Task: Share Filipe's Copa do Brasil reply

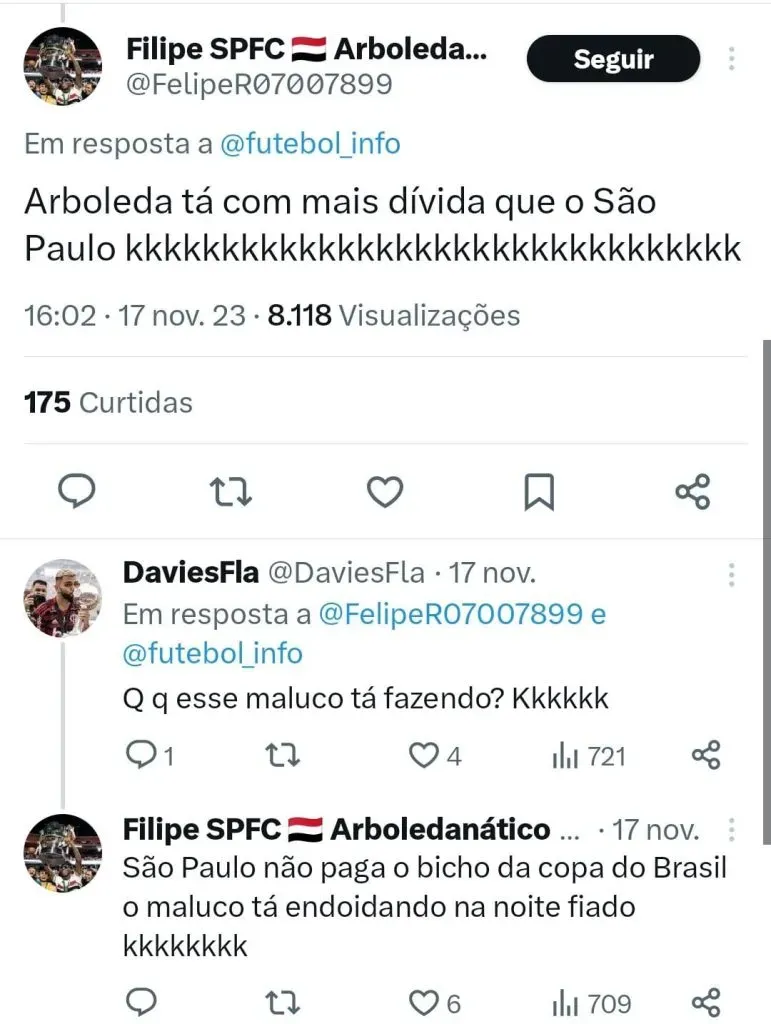Action: [x=706, y=1001]
